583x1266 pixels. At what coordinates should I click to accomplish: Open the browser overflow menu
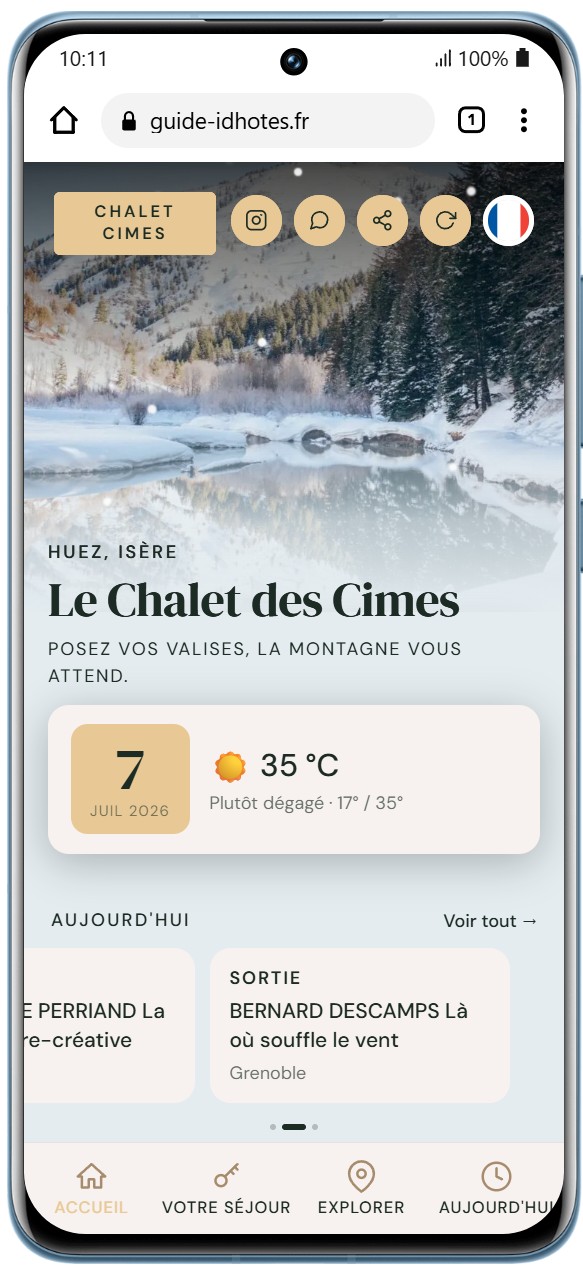pyautogui.click(x=524, y=121)
